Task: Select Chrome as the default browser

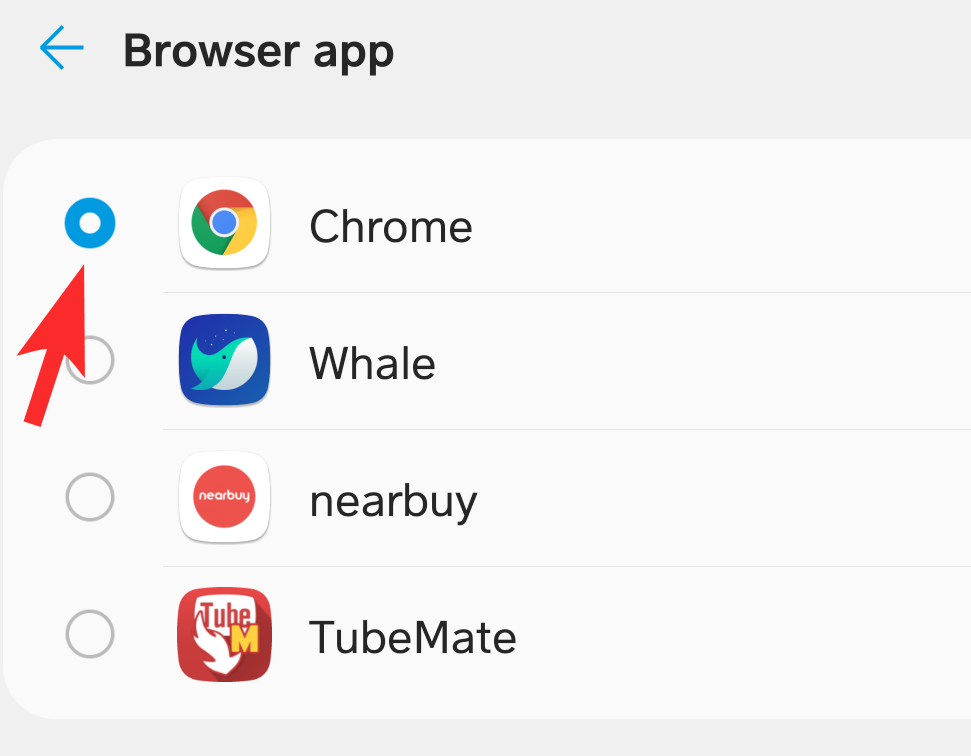Action: (x=89, y=223)
